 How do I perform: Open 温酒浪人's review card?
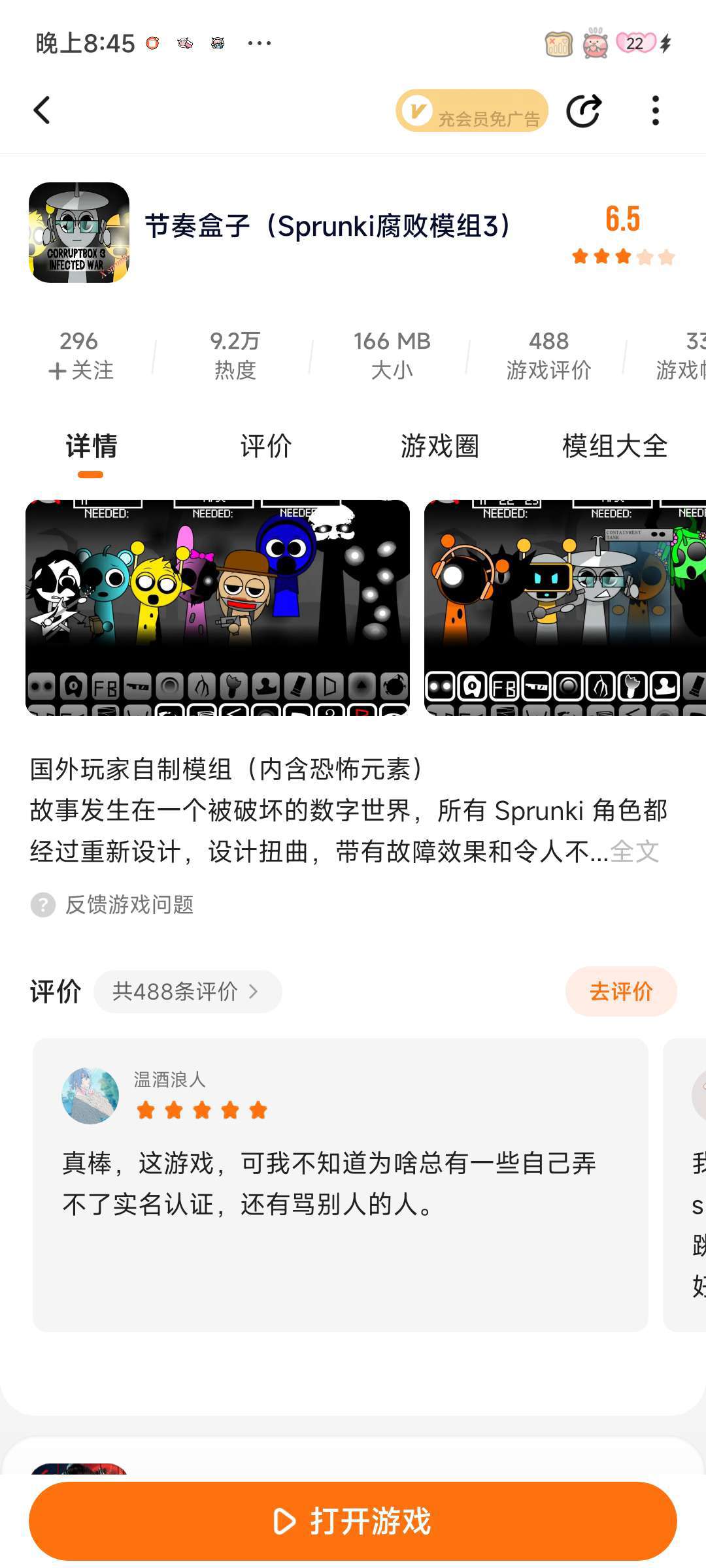click(340, 1184)
